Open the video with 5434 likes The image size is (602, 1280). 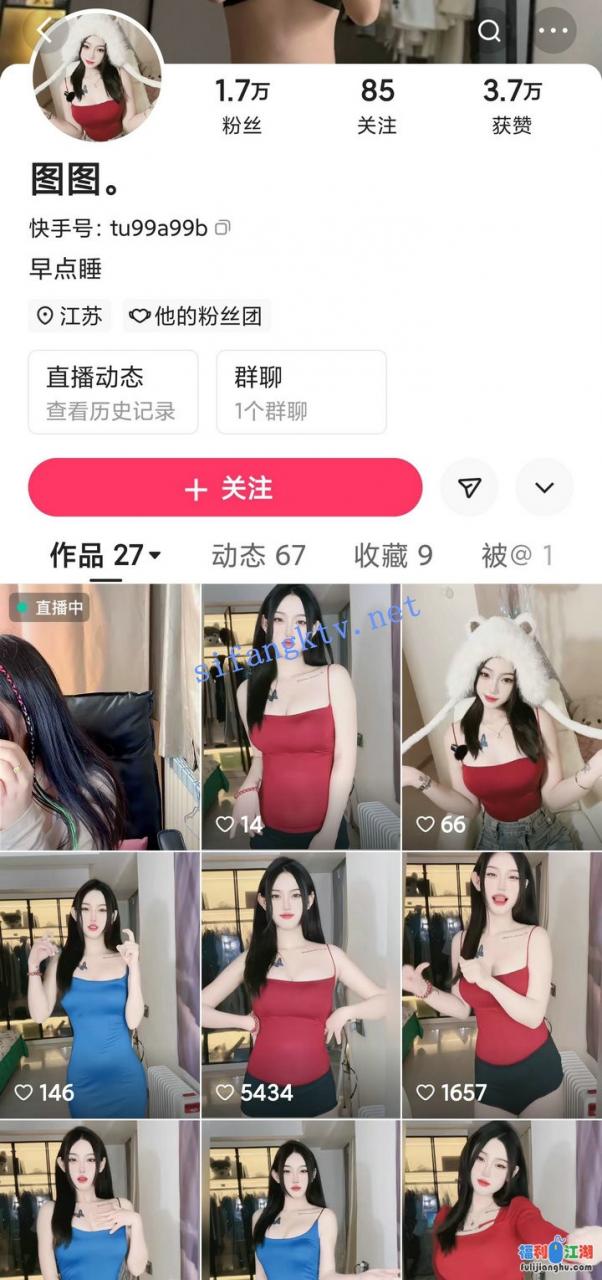pos(300,985)
